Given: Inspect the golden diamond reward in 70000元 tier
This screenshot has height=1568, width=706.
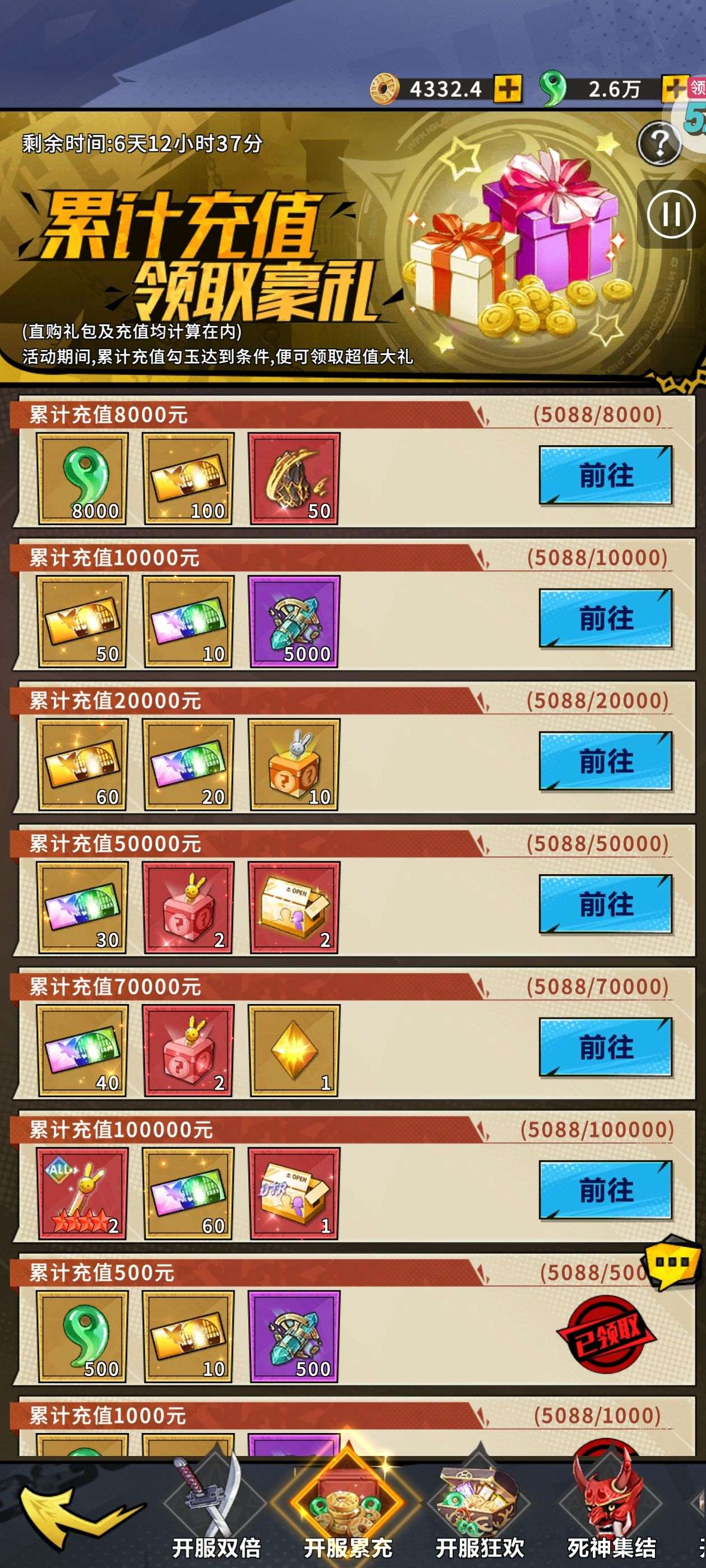Looking at the screenshot, I should pyautogui.click(x=294, y=1051).
